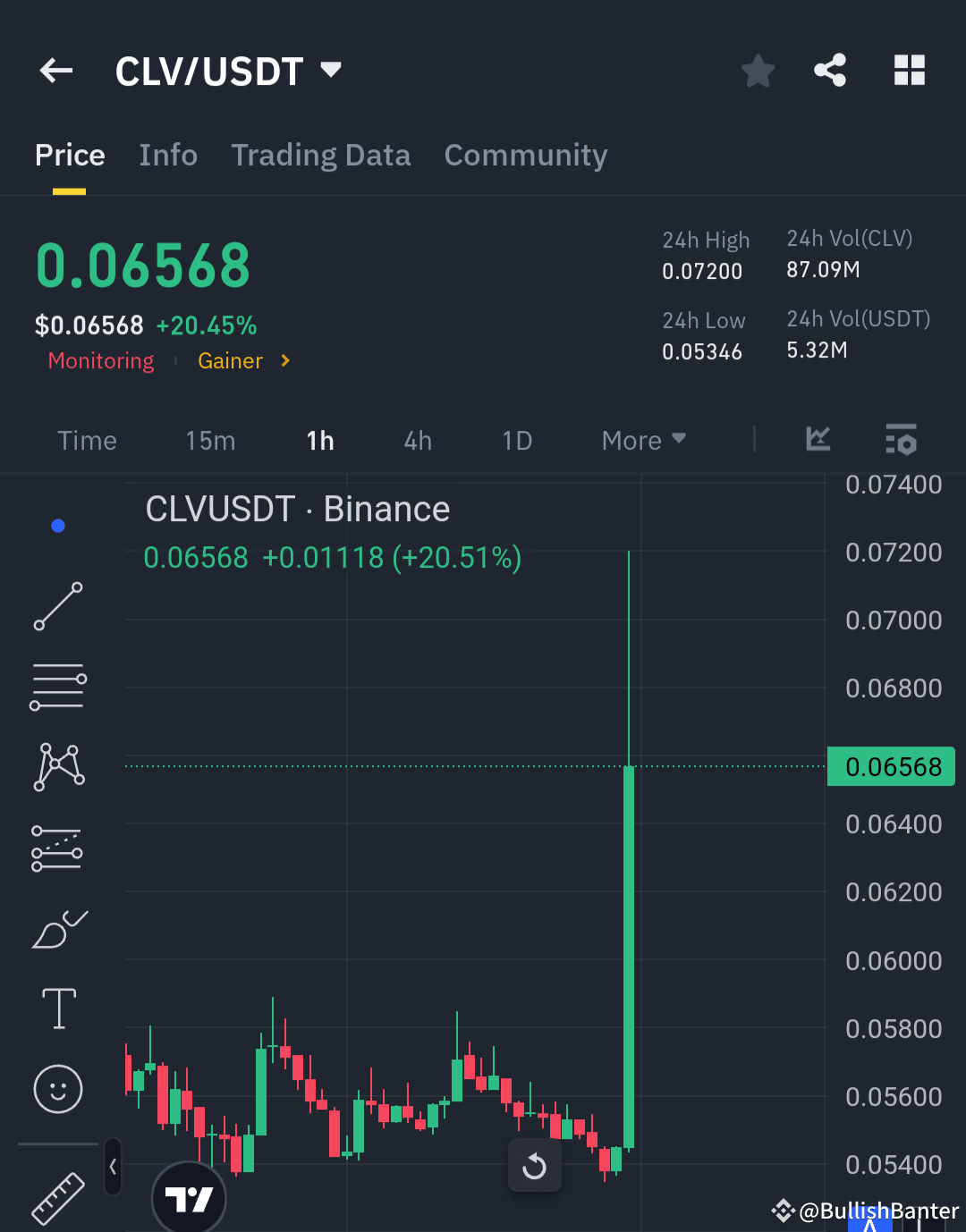Select the brush drawing tool
The width and height of the screenshot is (966, 1232).
pyautogui.click(x=57, y=928)
